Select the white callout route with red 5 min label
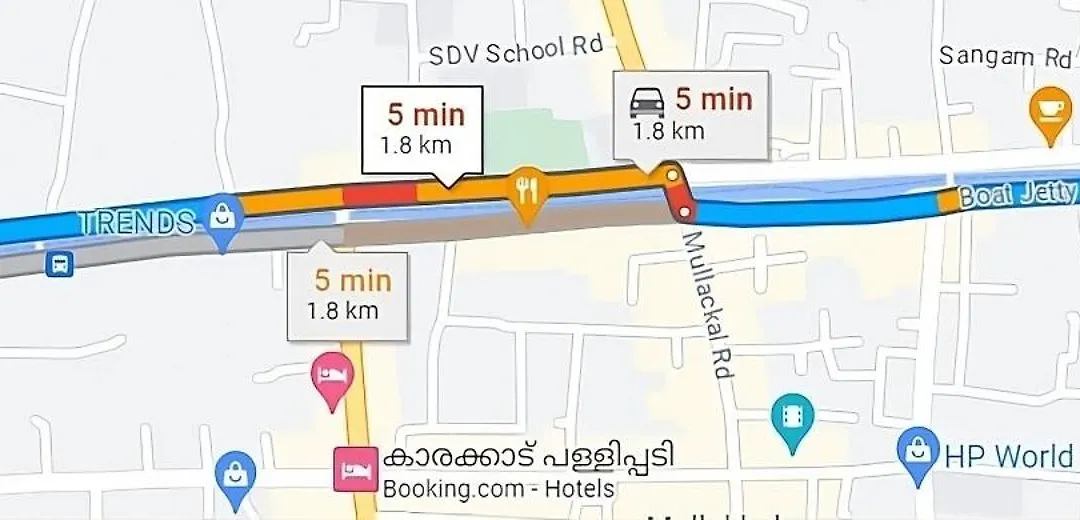Viewport: 1080px width, 520px height. [421, 130]
